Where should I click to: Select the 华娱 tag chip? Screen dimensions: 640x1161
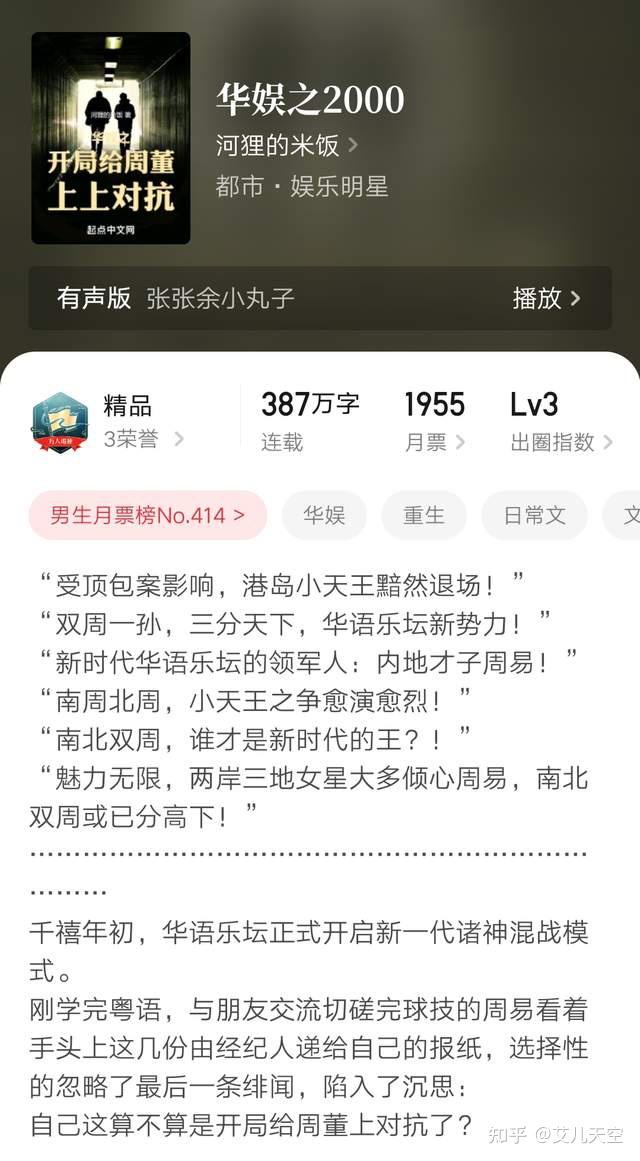coord(324,515)
